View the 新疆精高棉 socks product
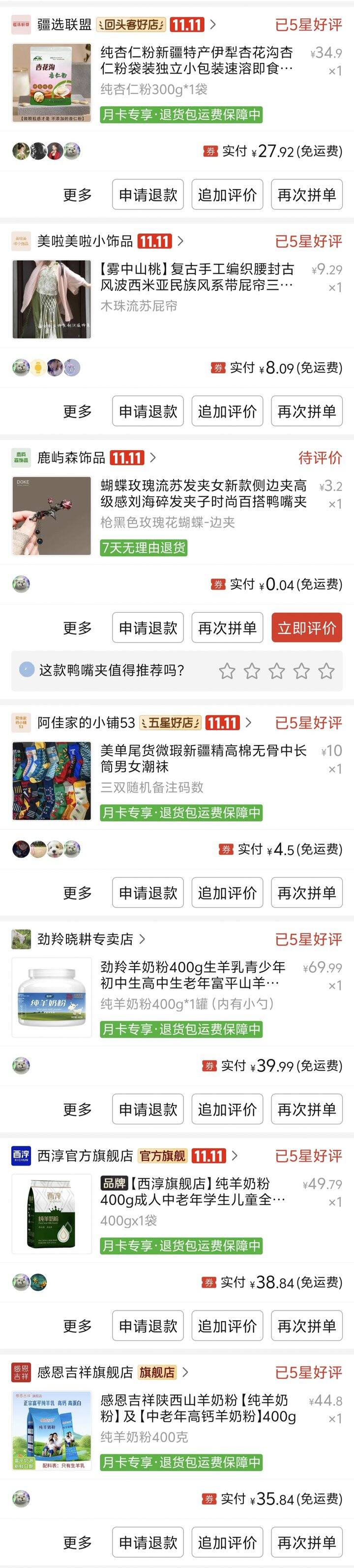354x1568 pixels. [x=202, y=758]
